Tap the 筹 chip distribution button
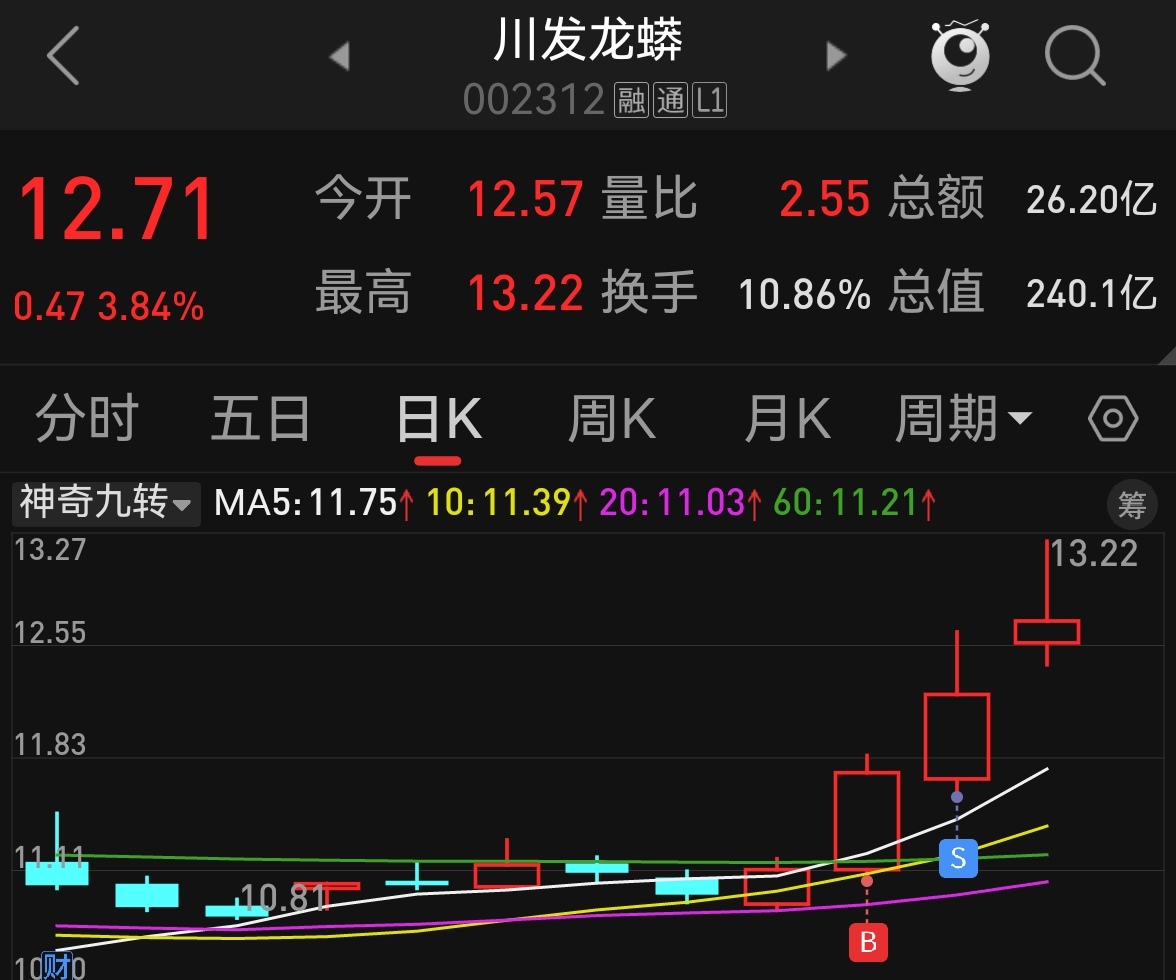Viewport: 1176px width, 980px height. [1131, 505]
